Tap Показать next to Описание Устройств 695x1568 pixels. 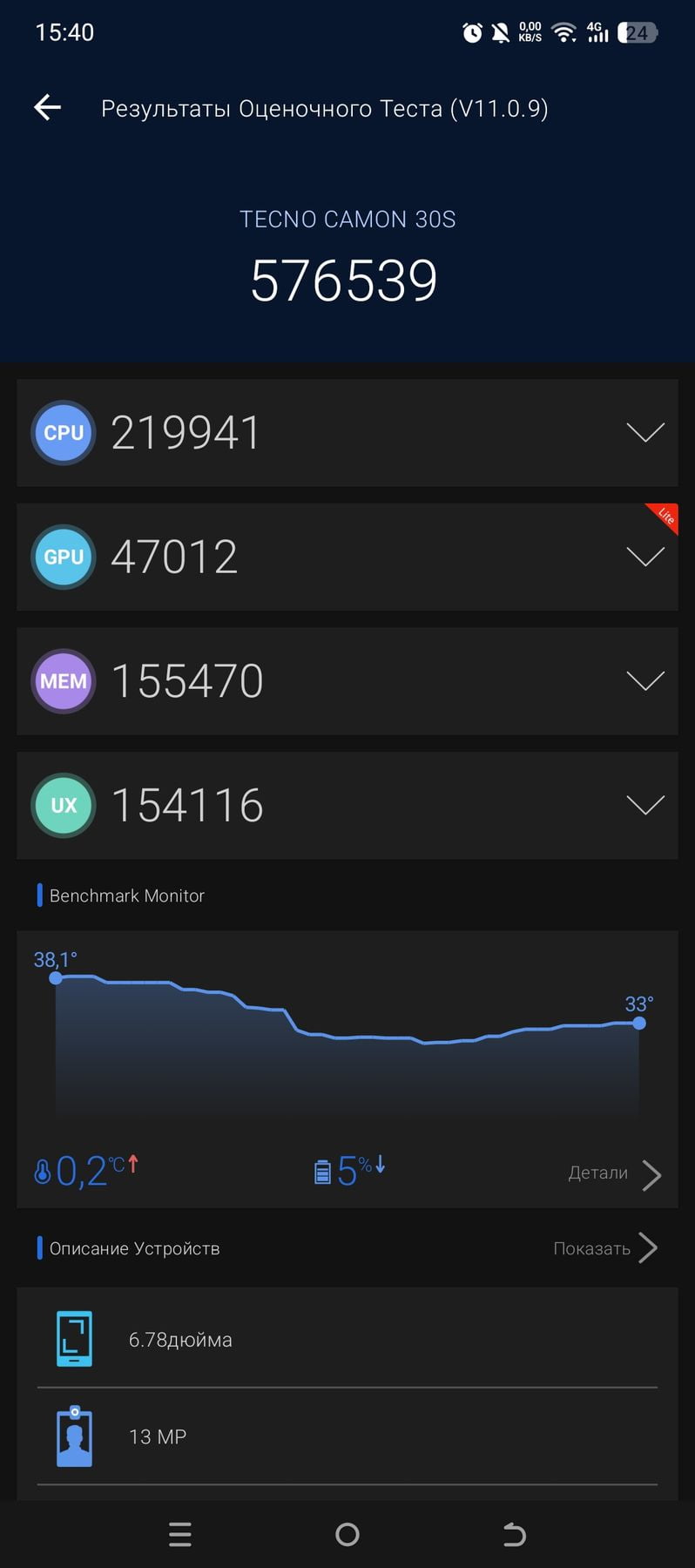click(x=605, y=1248)
